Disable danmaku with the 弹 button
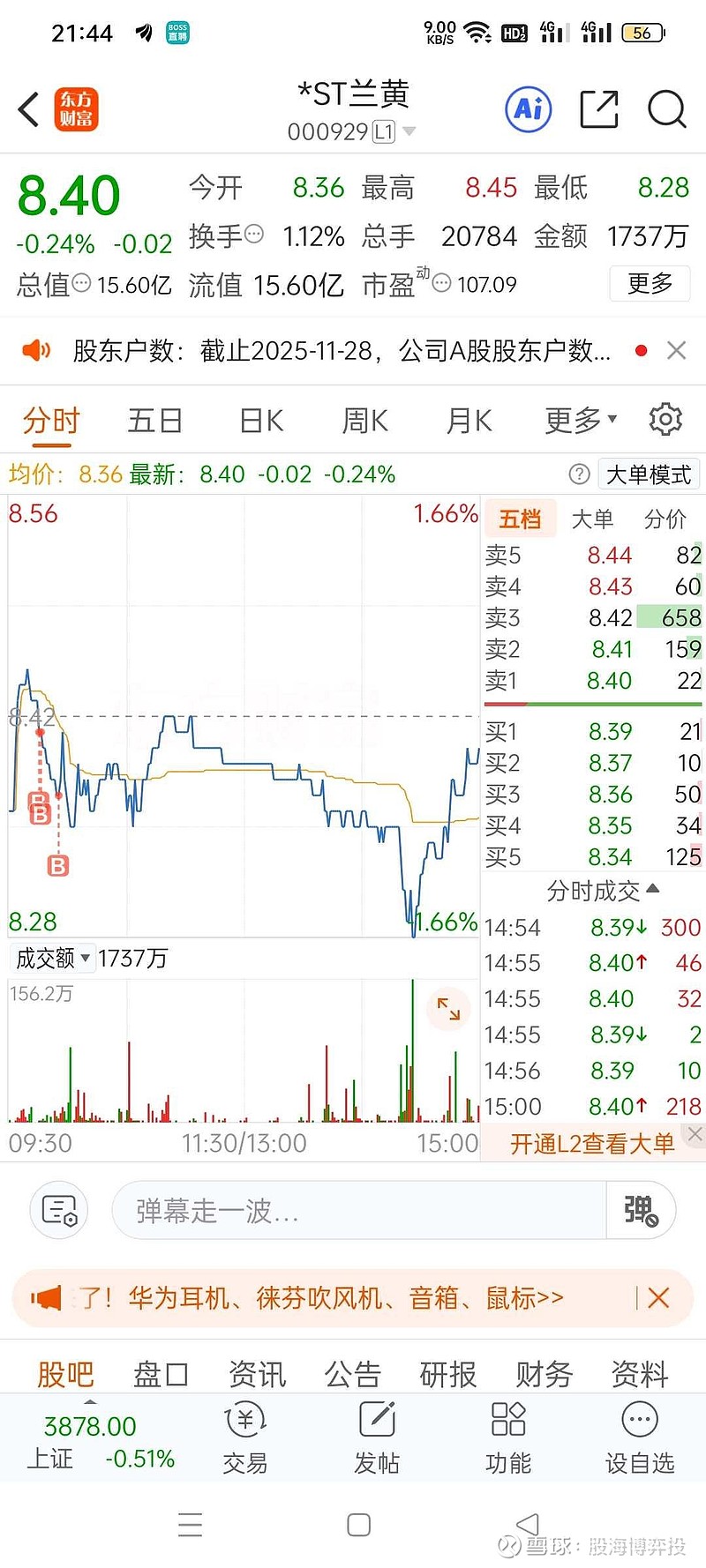The width and height of the screenshot is (706, 1568). (x=641, y=1210)
